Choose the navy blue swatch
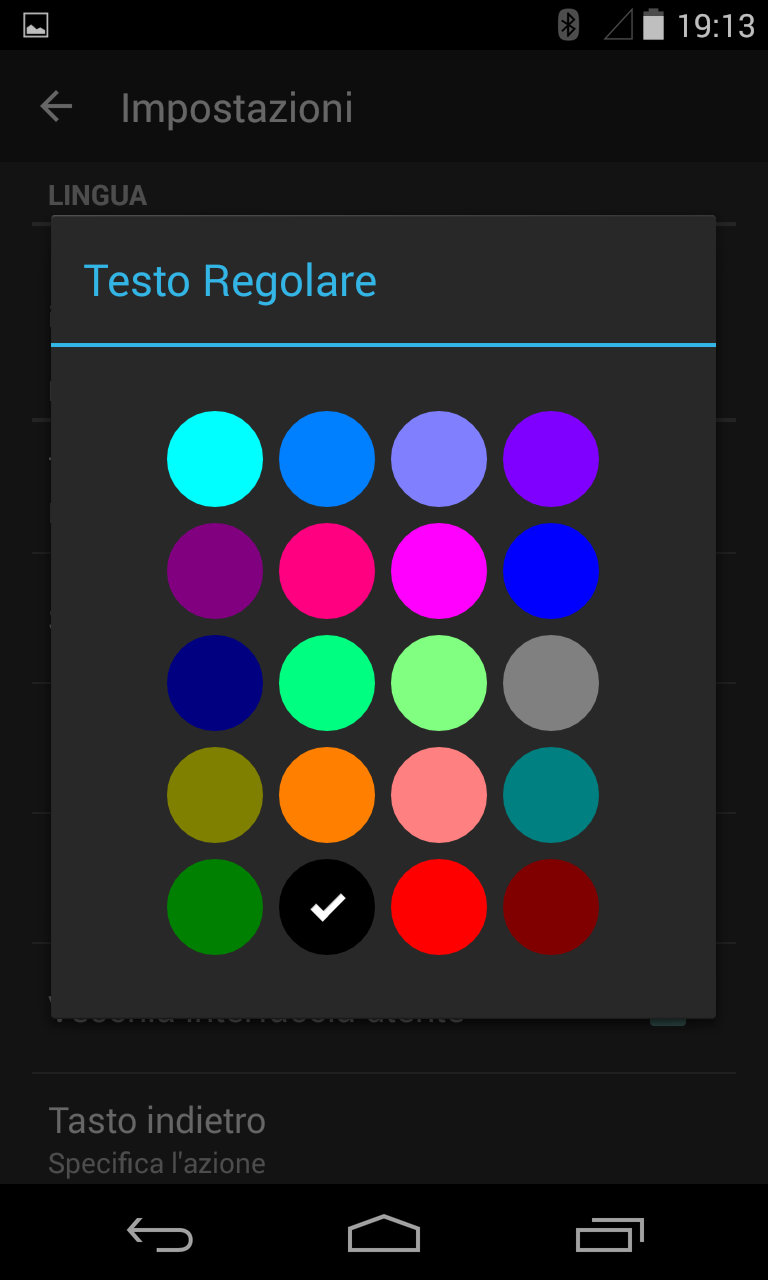Viewport: 768px width, 1280px height. 215,683
